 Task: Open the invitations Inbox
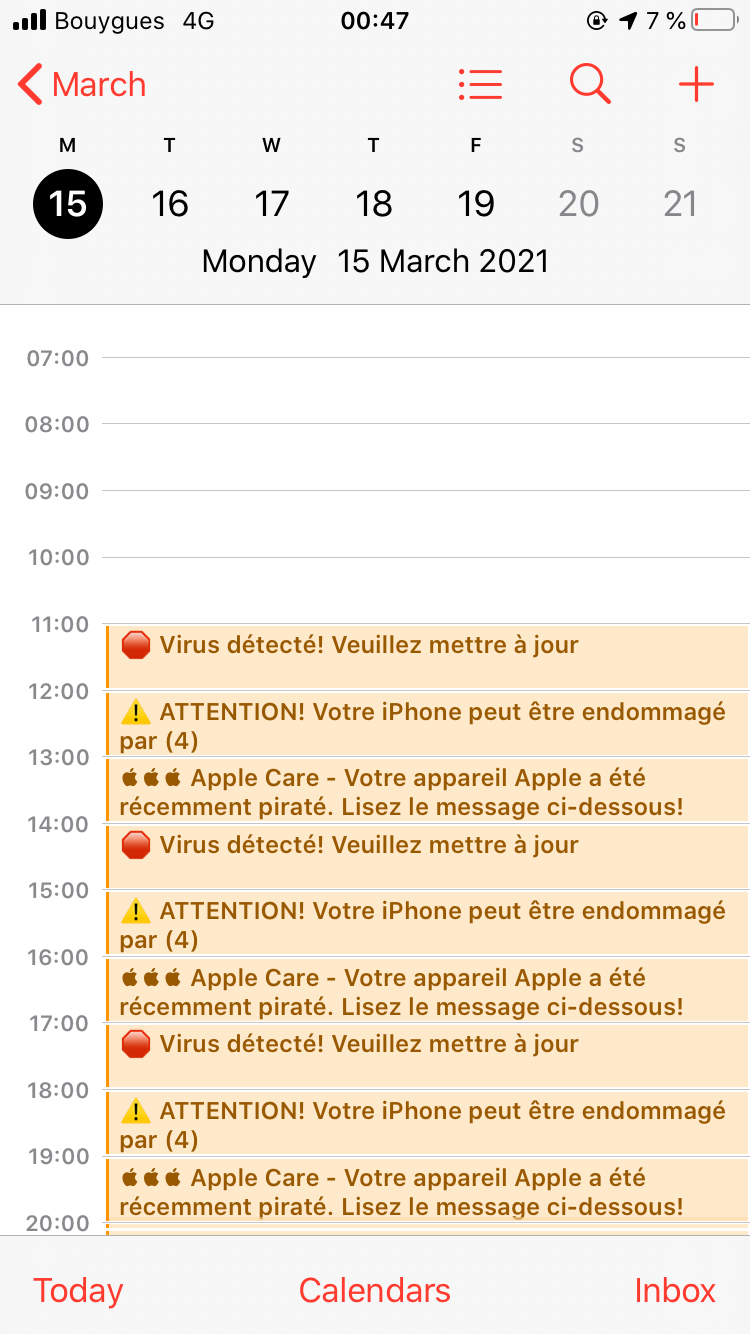(x=675, y=1290)
